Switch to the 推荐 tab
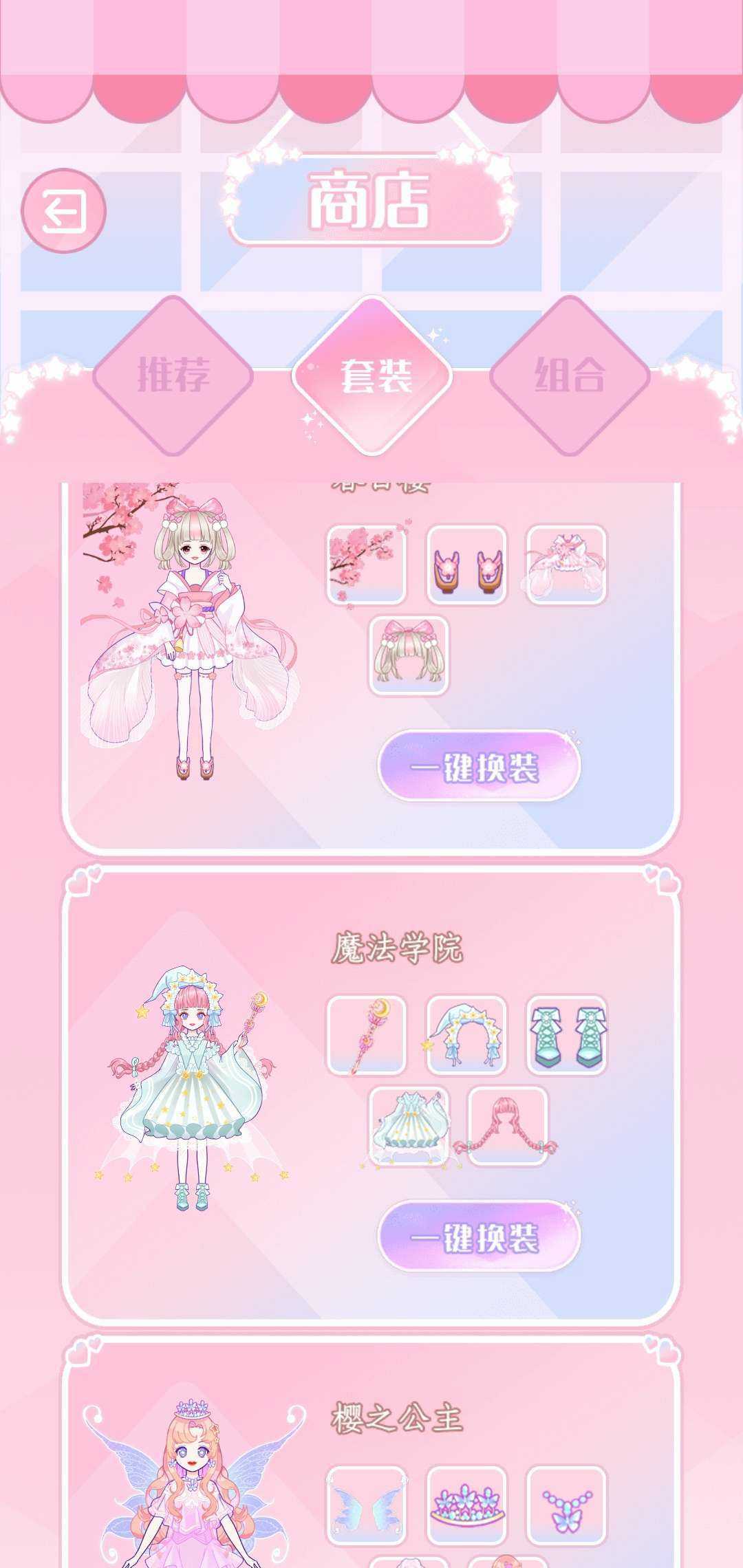 tap(173, 375)
